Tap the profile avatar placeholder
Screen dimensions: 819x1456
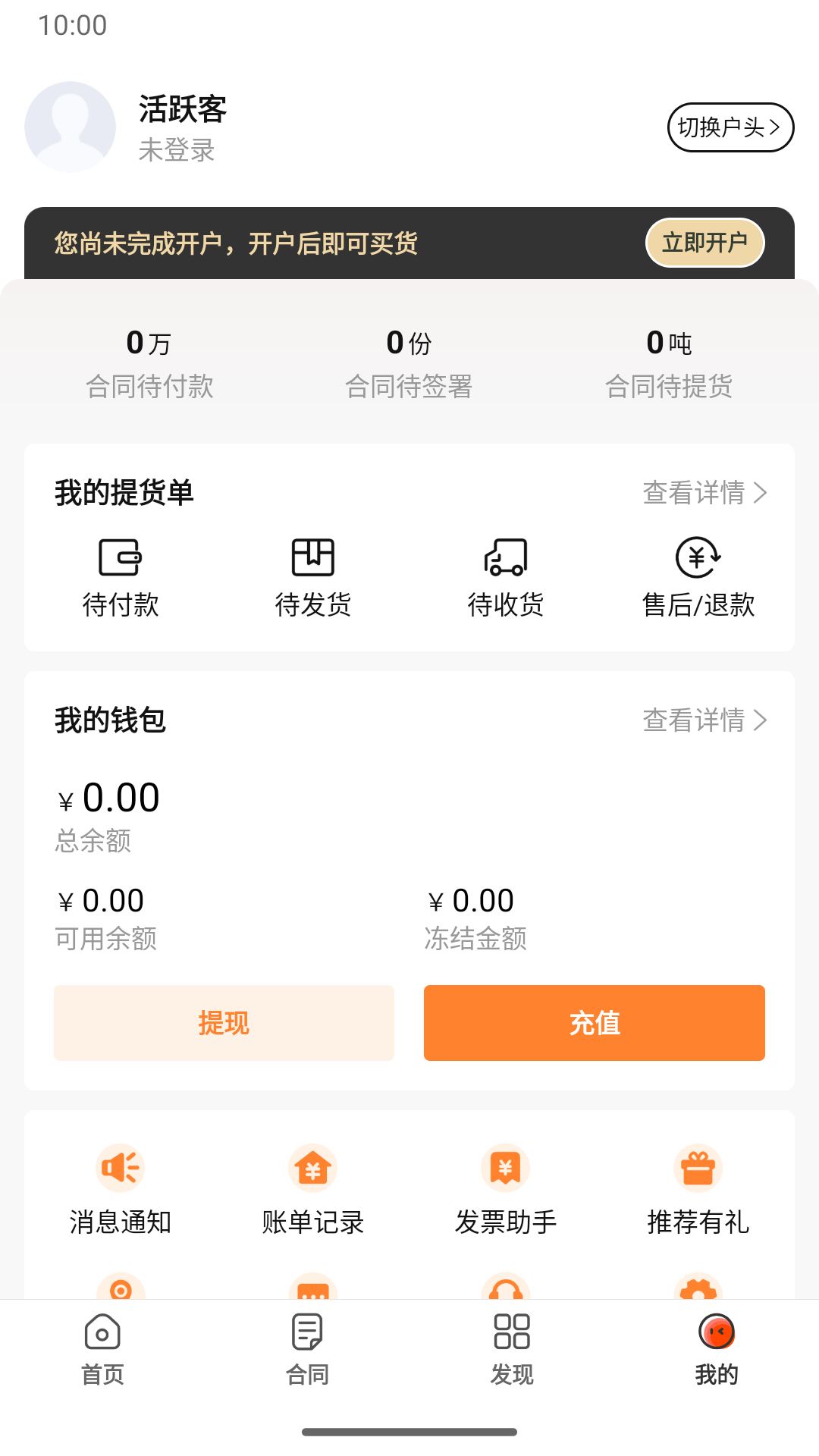pyautogui.click(x=70, y=127)
